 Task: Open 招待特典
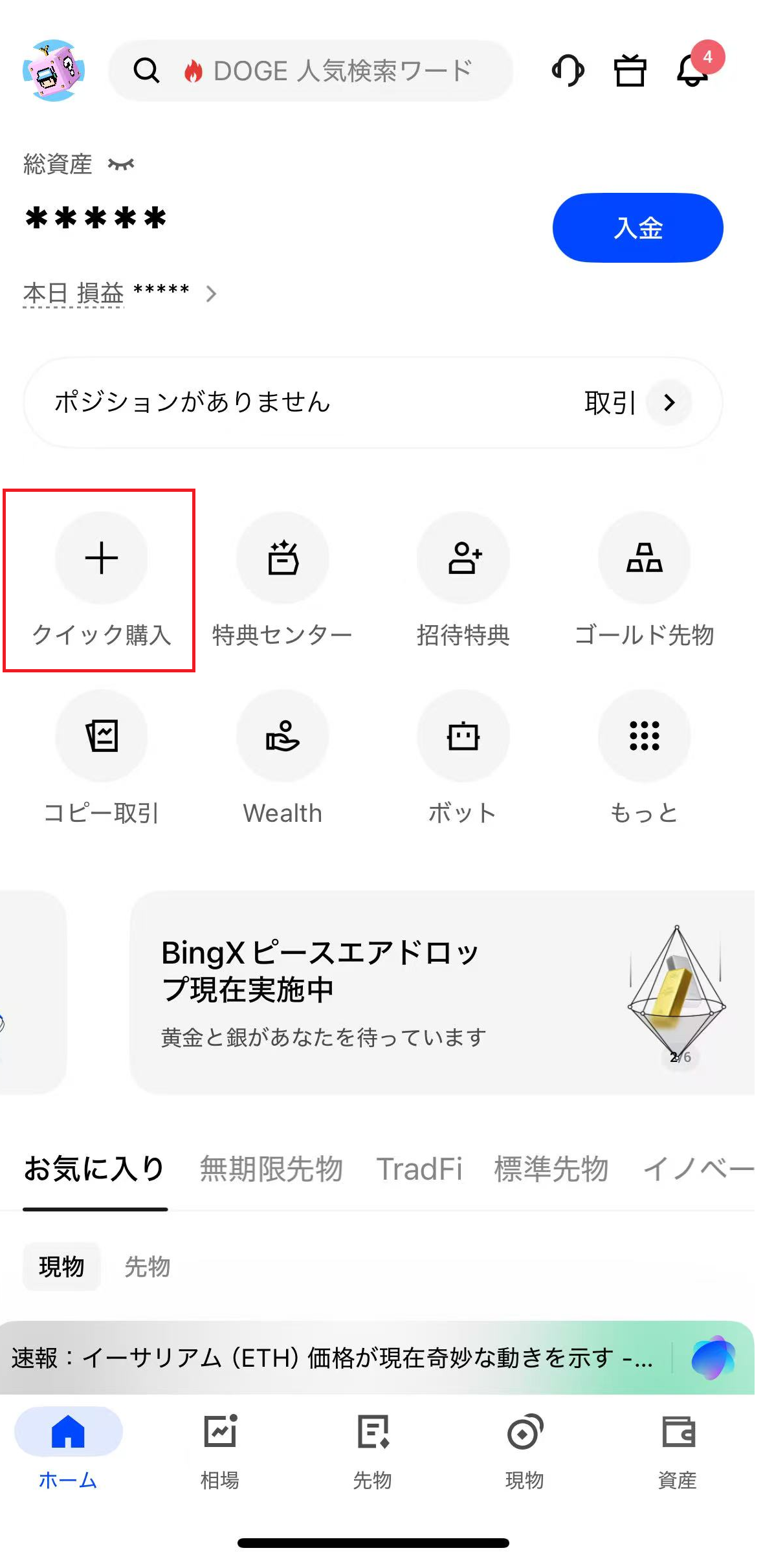click(463, 579)
